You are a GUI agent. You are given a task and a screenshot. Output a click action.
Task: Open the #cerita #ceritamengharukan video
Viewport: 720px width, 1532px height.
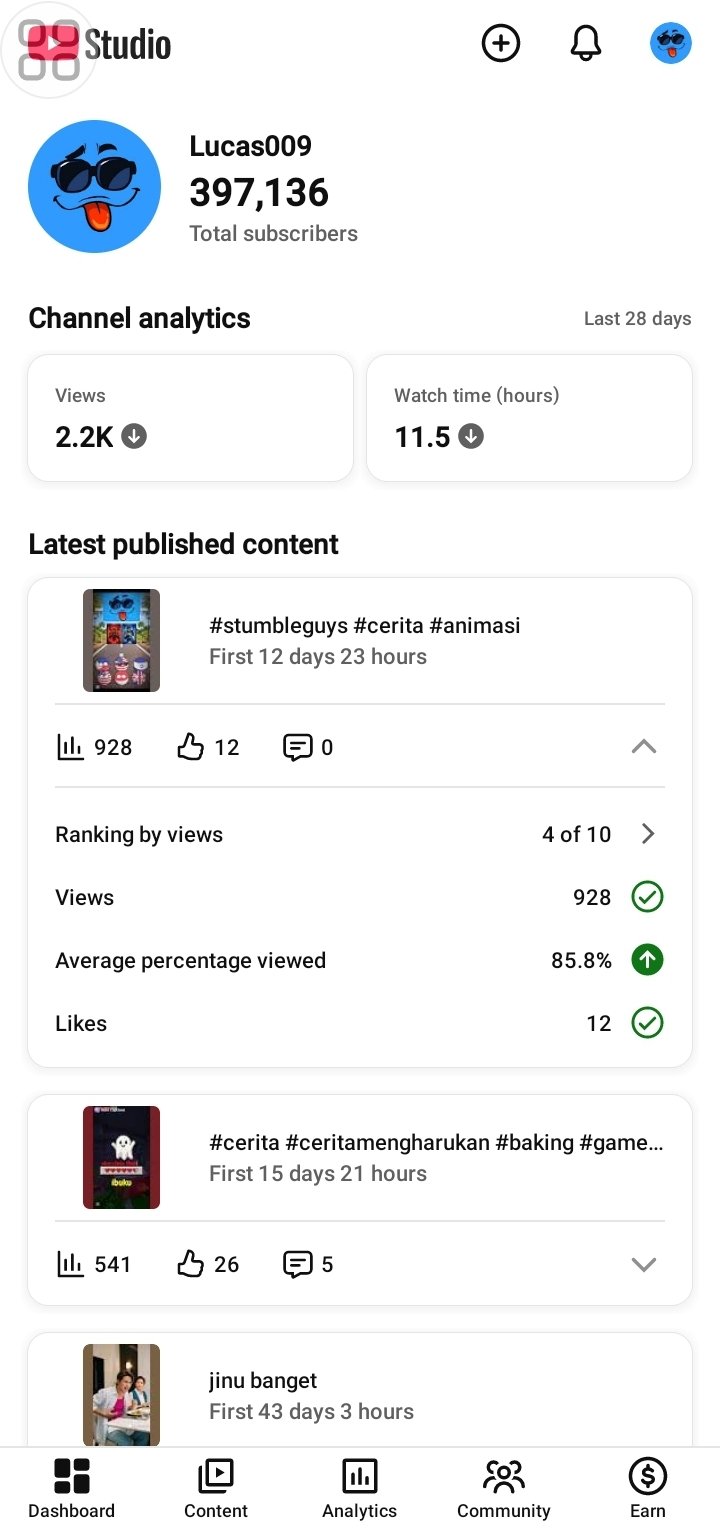(435, 1157)
